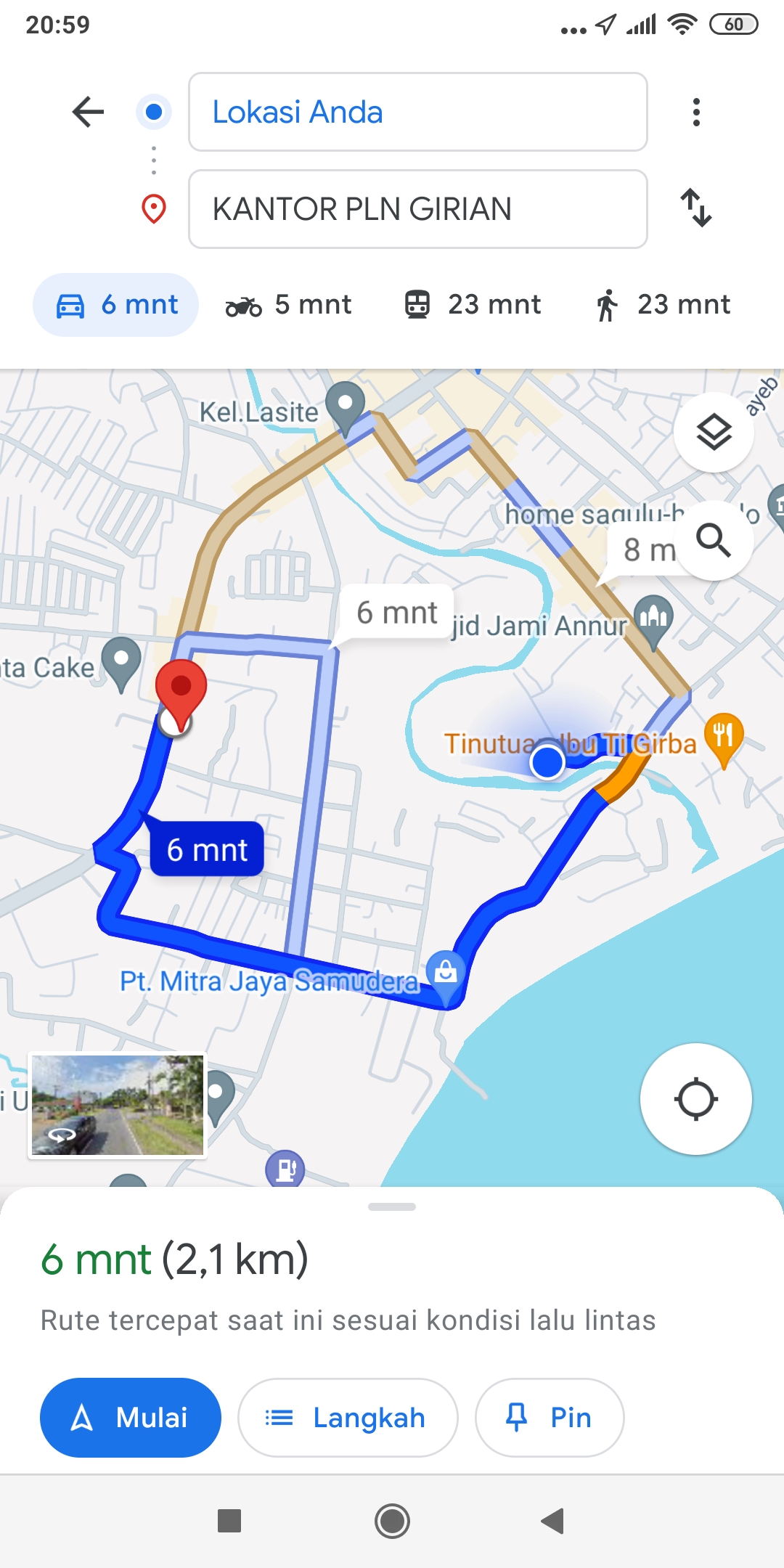Image resolution: width=784 pixels, height=1568 pixels.
Task: Select the car 6 mnt travel mode
Action: (116, 305)
